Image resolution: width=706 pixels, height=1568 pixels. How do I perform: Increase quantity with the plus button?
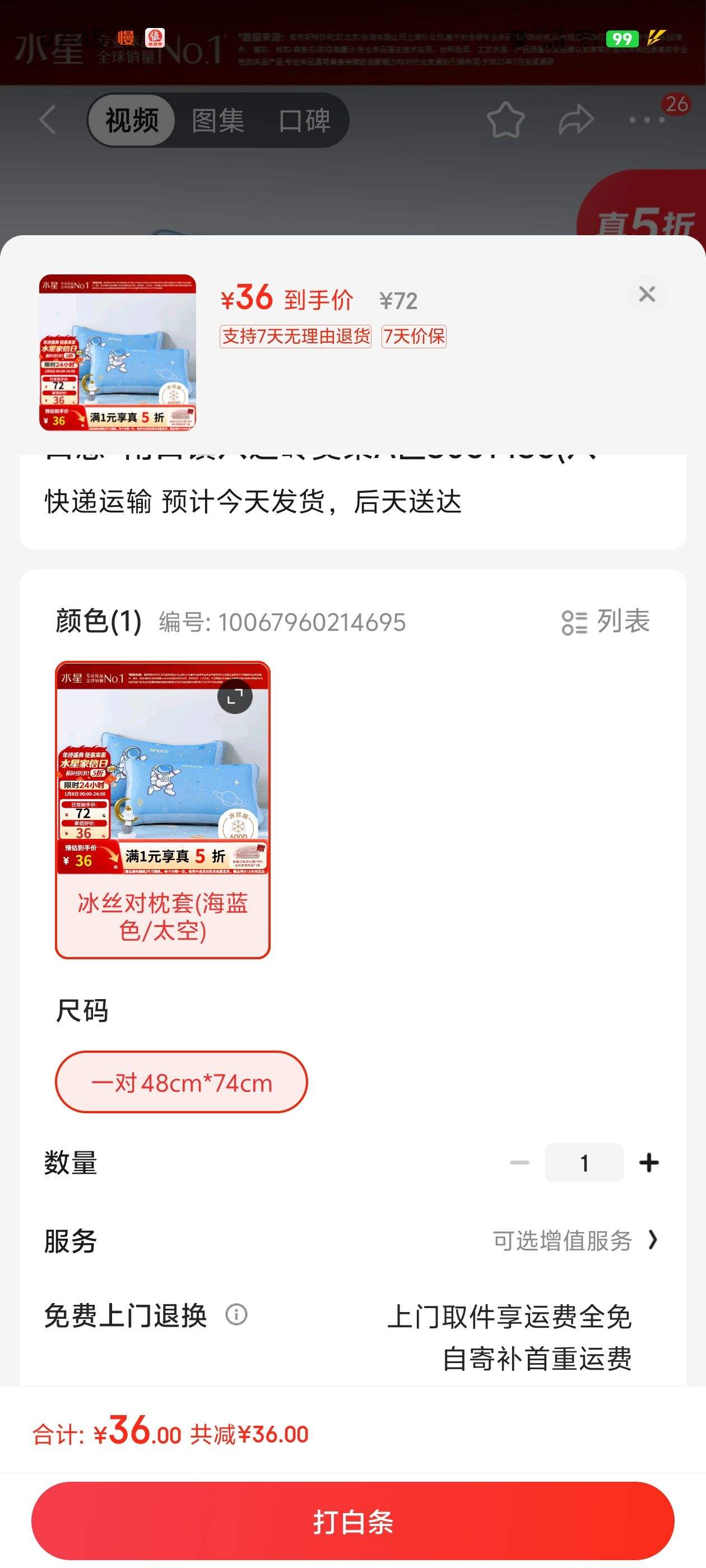tap(649, 1162)
